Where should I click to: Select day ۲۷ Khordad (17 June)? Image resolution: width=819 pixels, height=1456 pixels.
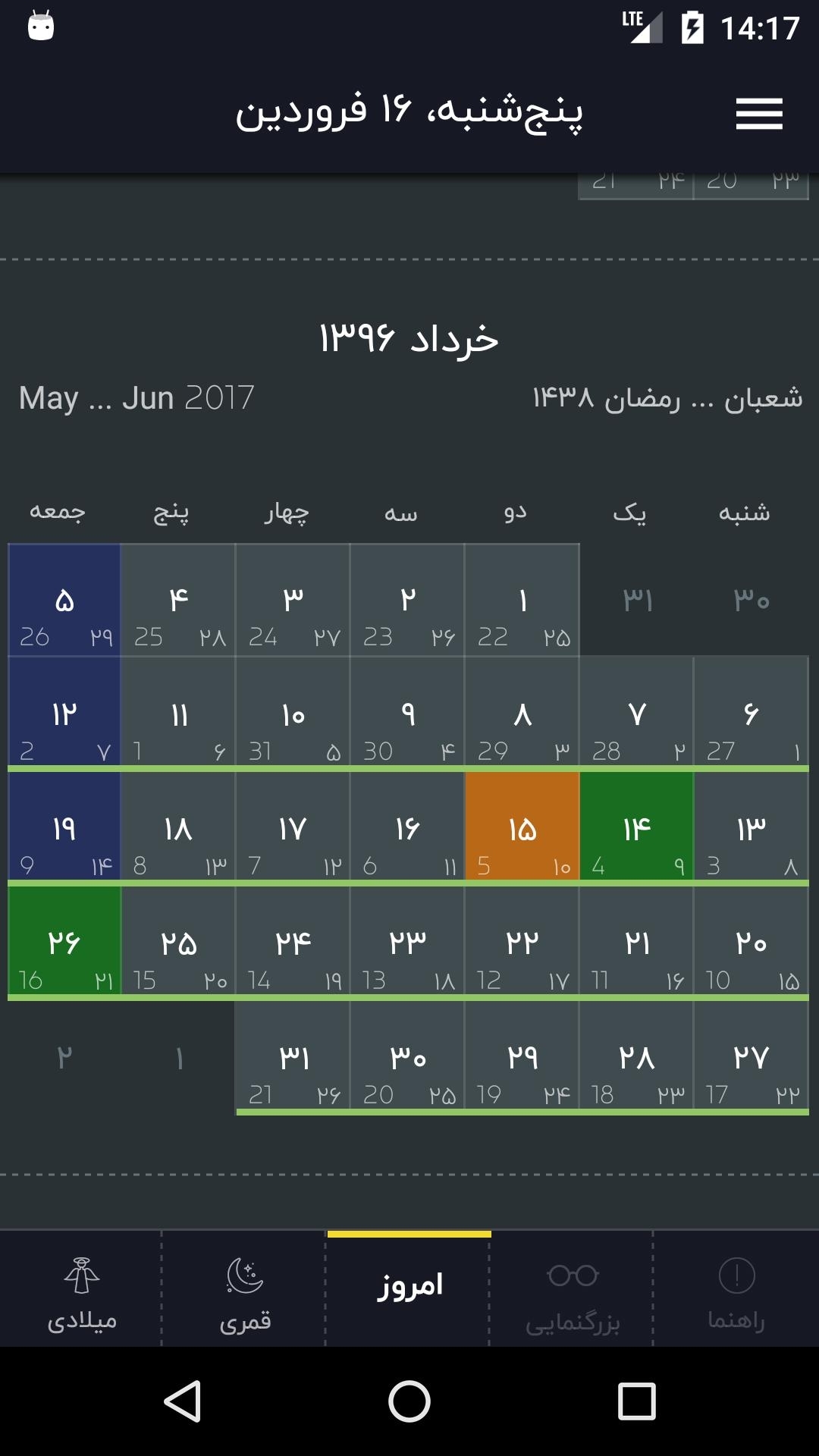(752, 1056)
